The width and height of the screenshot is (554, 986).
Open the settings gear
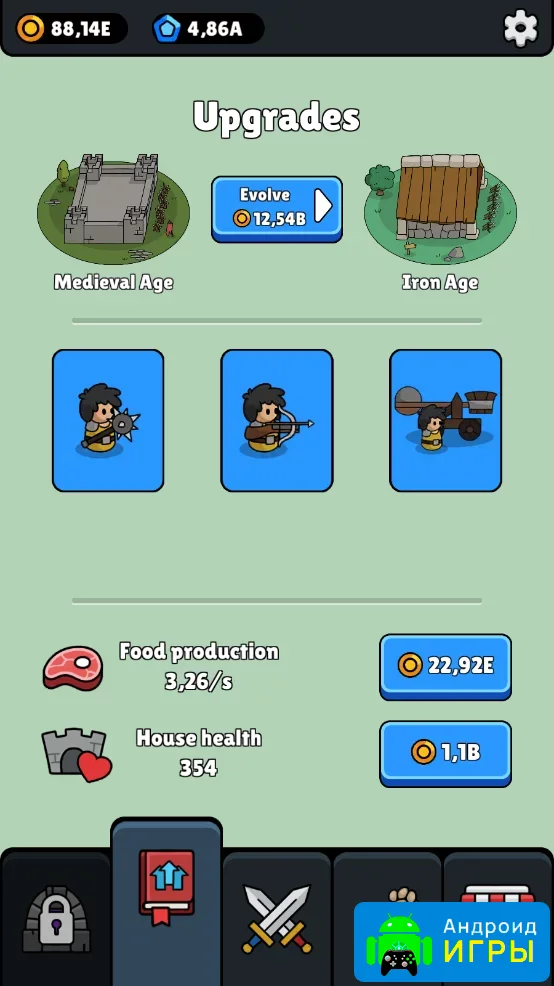pyautogui.click(x=521, y=28)
